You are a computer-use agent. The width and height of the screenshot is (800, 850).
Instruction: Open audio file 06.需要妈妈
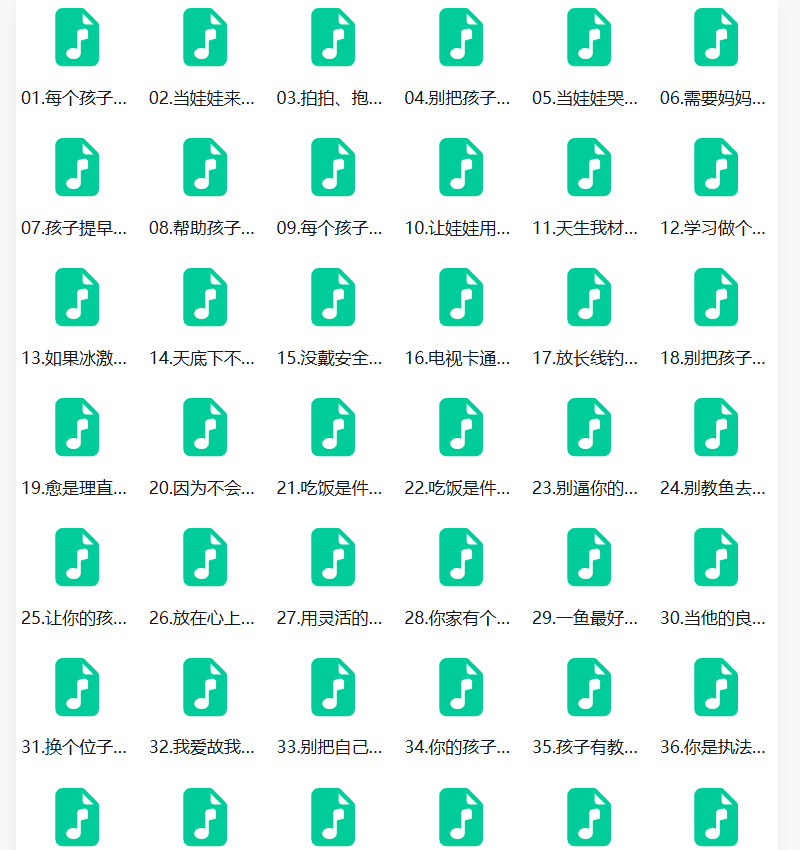point(716,38)
